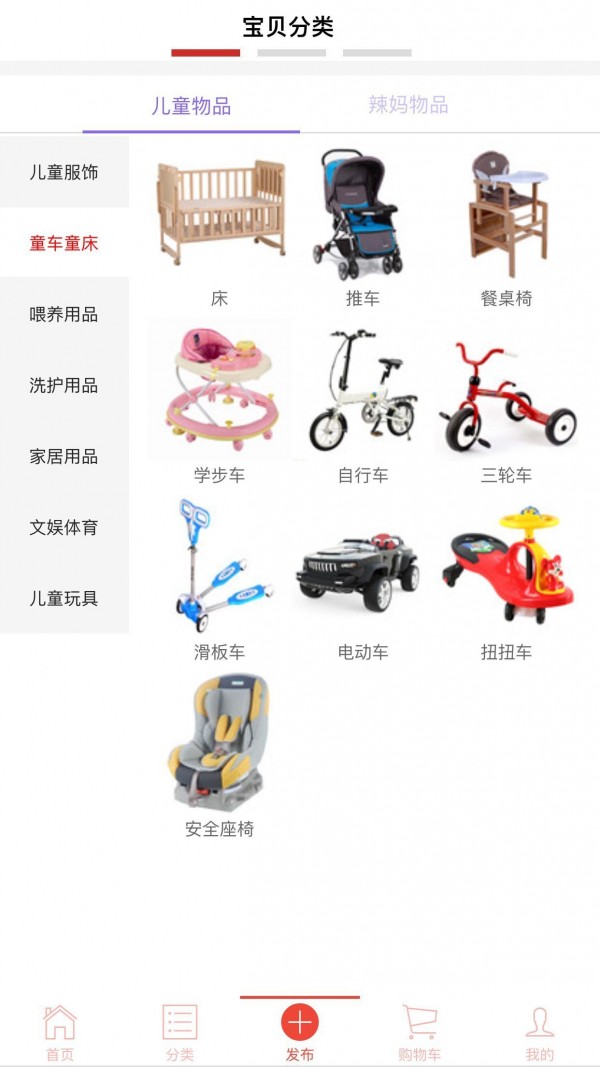Open the 儿童玩具 category
Image resolution: width=600 pixels, height=1067 pixels.
click(x=64, y=598)
